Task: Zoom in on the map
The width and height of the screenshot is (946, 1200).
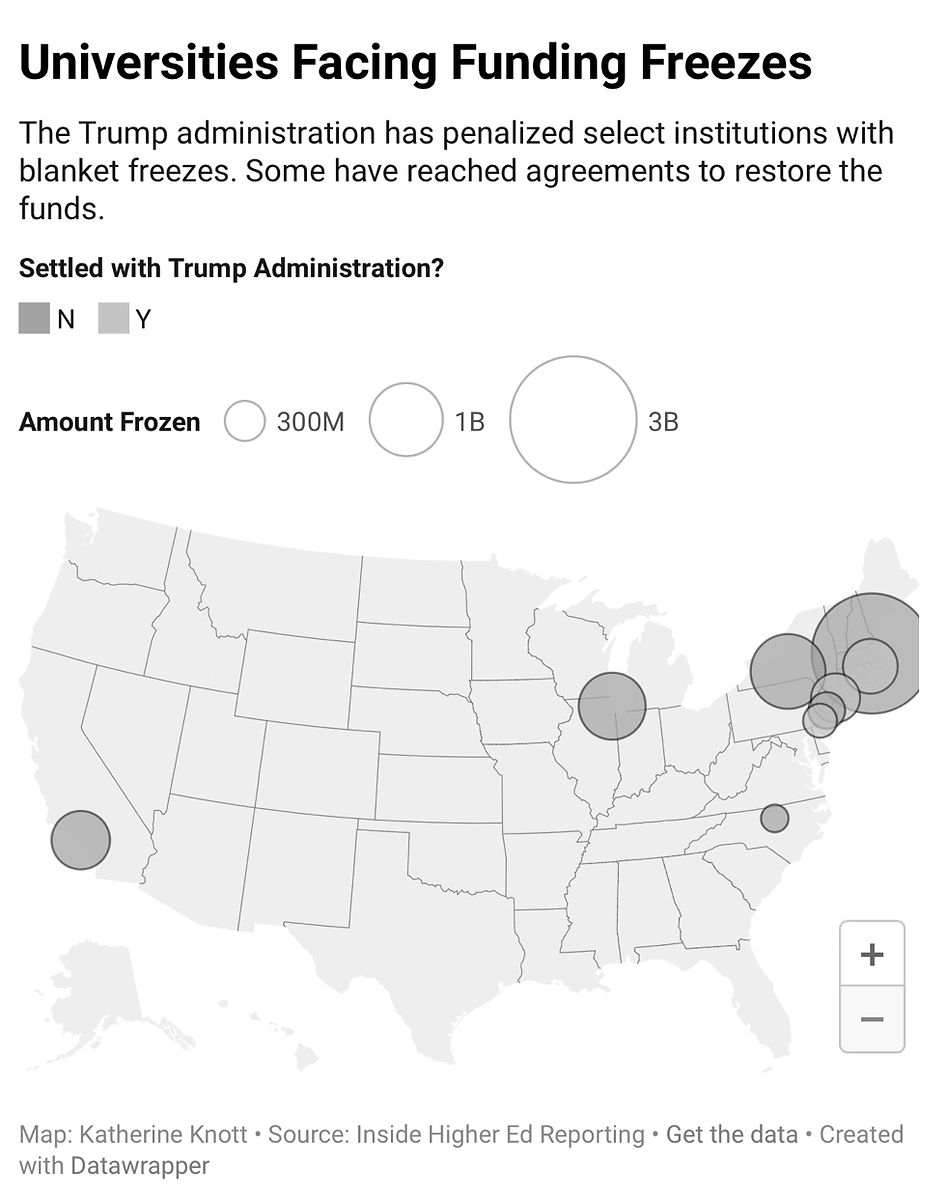Action: tap(872, 954)
